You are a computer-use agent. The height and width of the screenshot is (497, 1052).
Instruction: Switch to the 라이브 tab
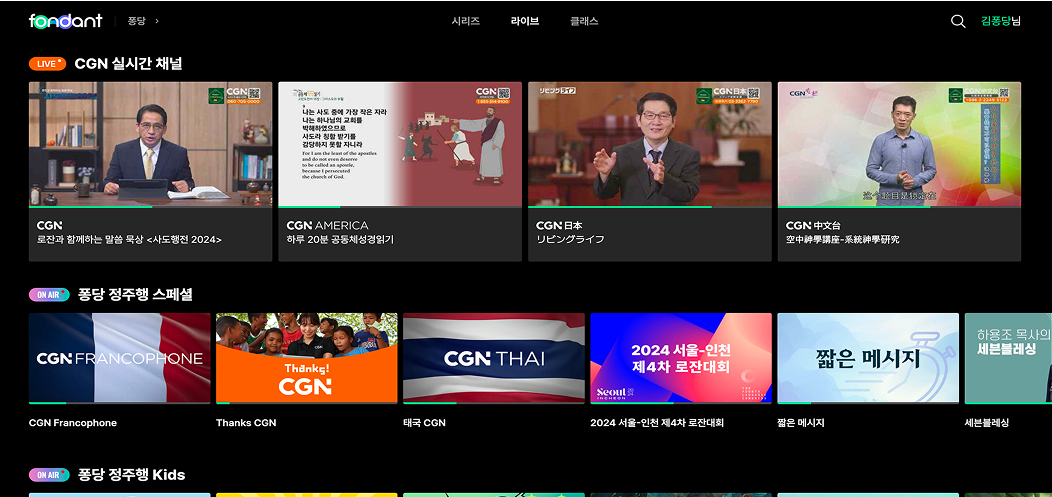coord(524,21)
